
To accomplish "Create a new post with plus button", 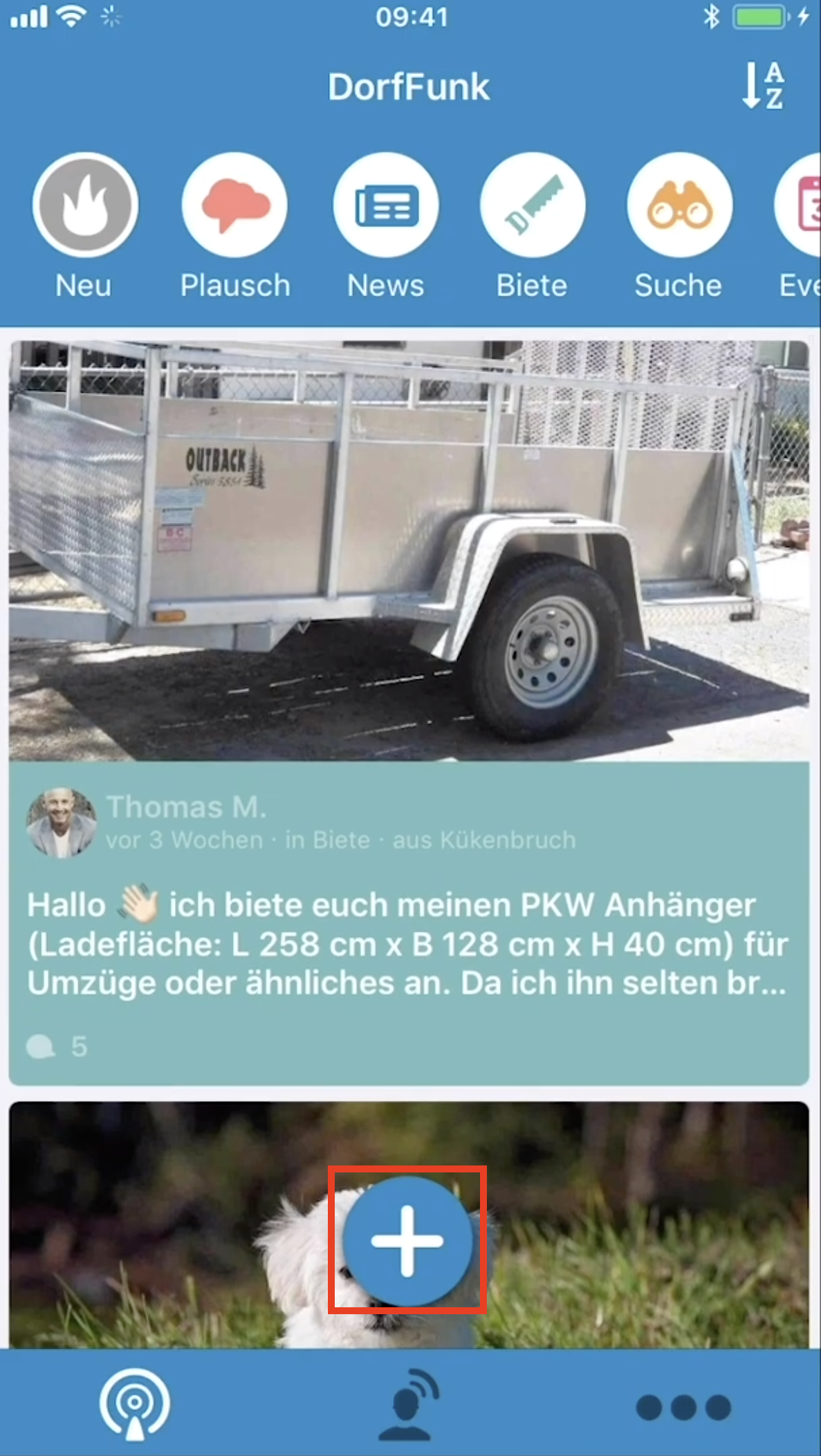I will click(407, 1240).
